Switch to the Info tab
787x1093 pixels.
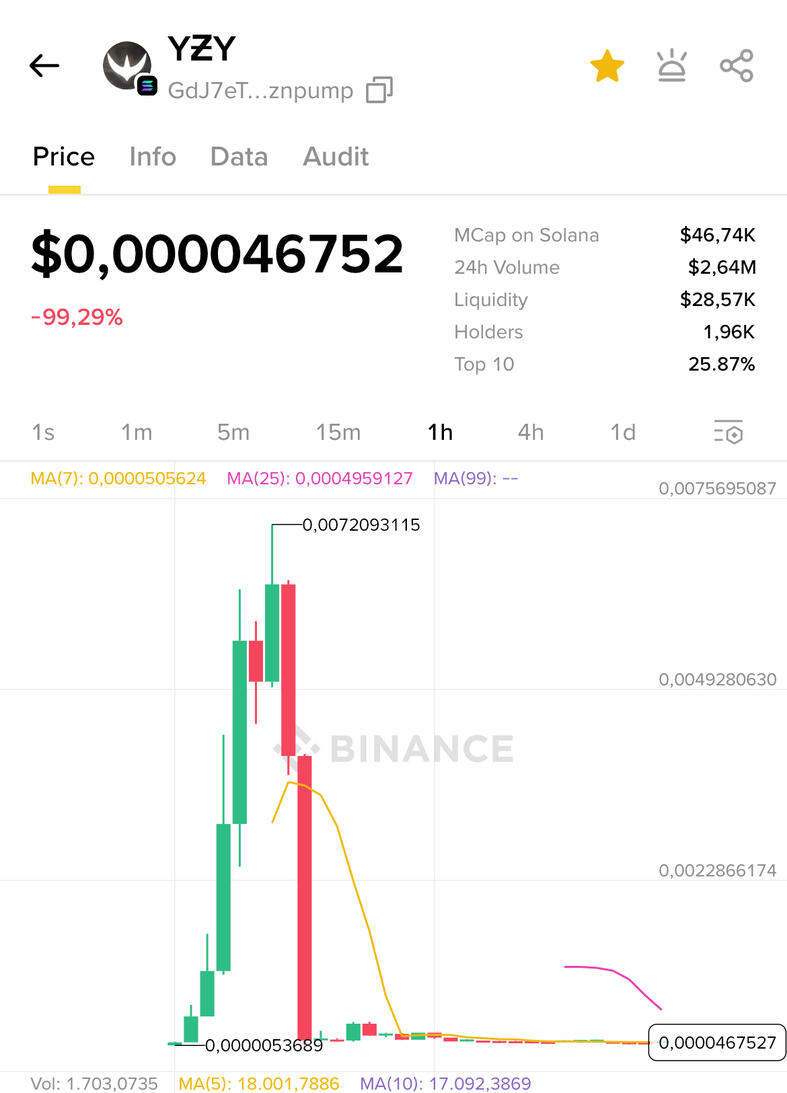point(152,157)
